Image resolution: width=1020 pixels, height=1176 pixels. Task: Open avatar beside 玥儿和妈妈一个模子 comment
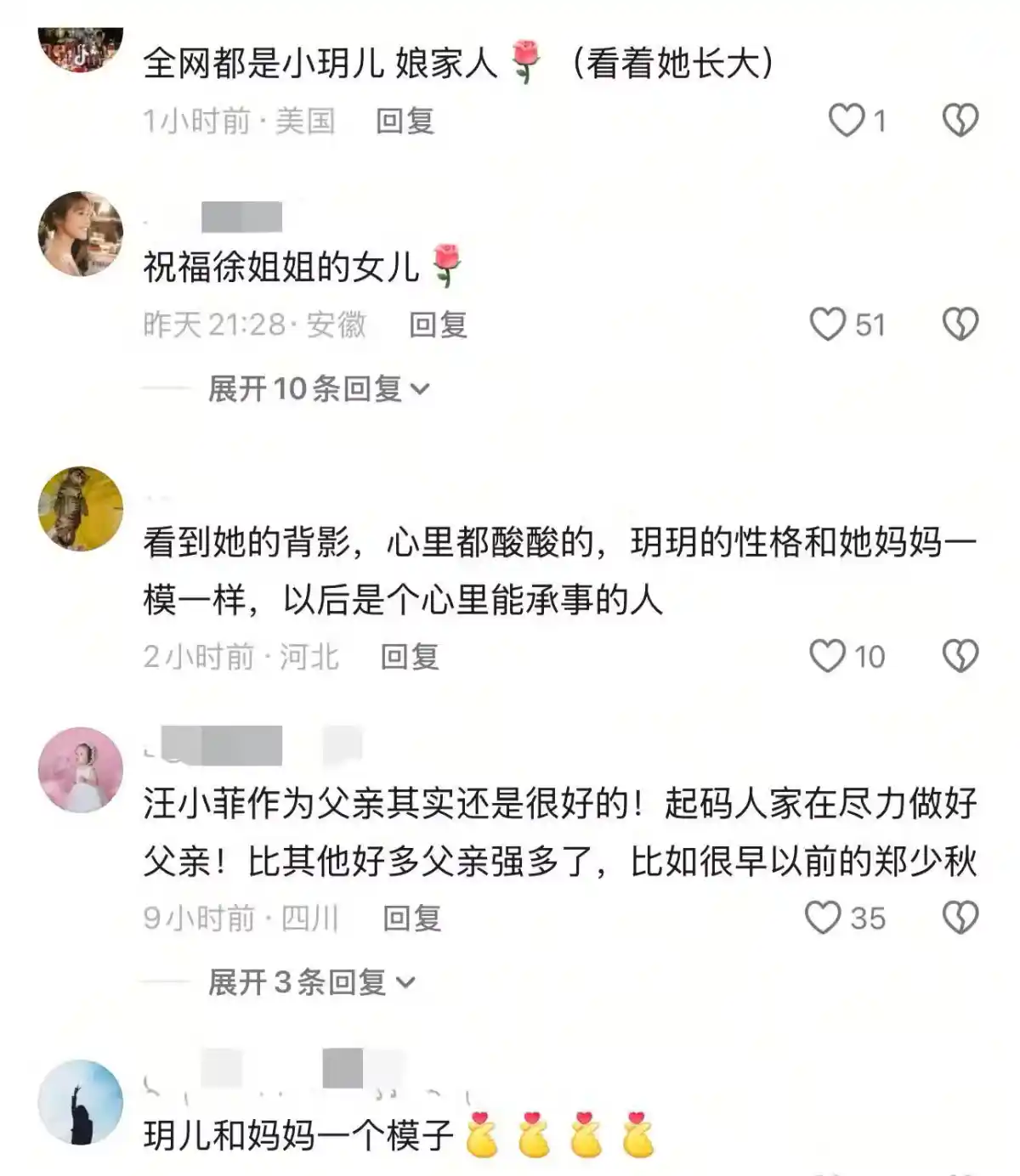click(81, 1102)
